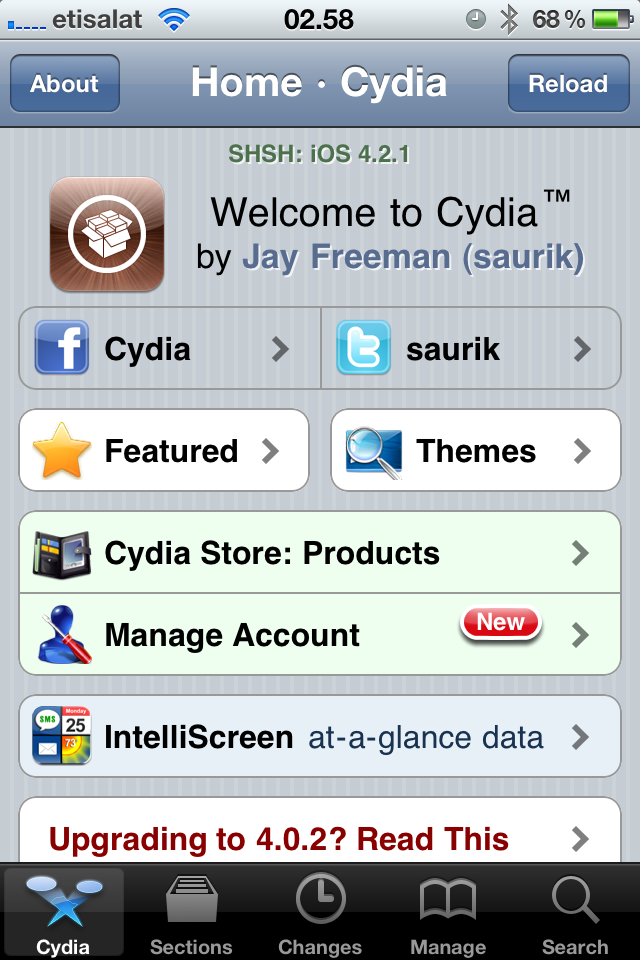Open Cydia Store: Products

[x=320, y=553]
